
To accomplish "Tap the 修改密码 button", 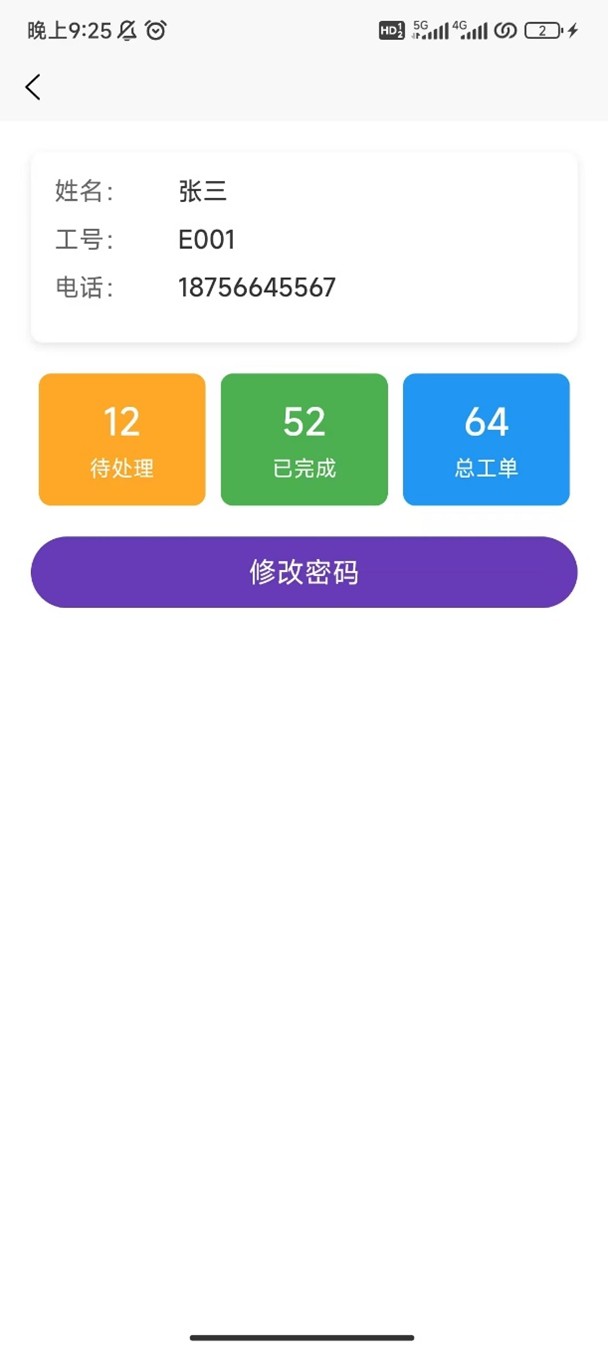I will tap(304, 572).
